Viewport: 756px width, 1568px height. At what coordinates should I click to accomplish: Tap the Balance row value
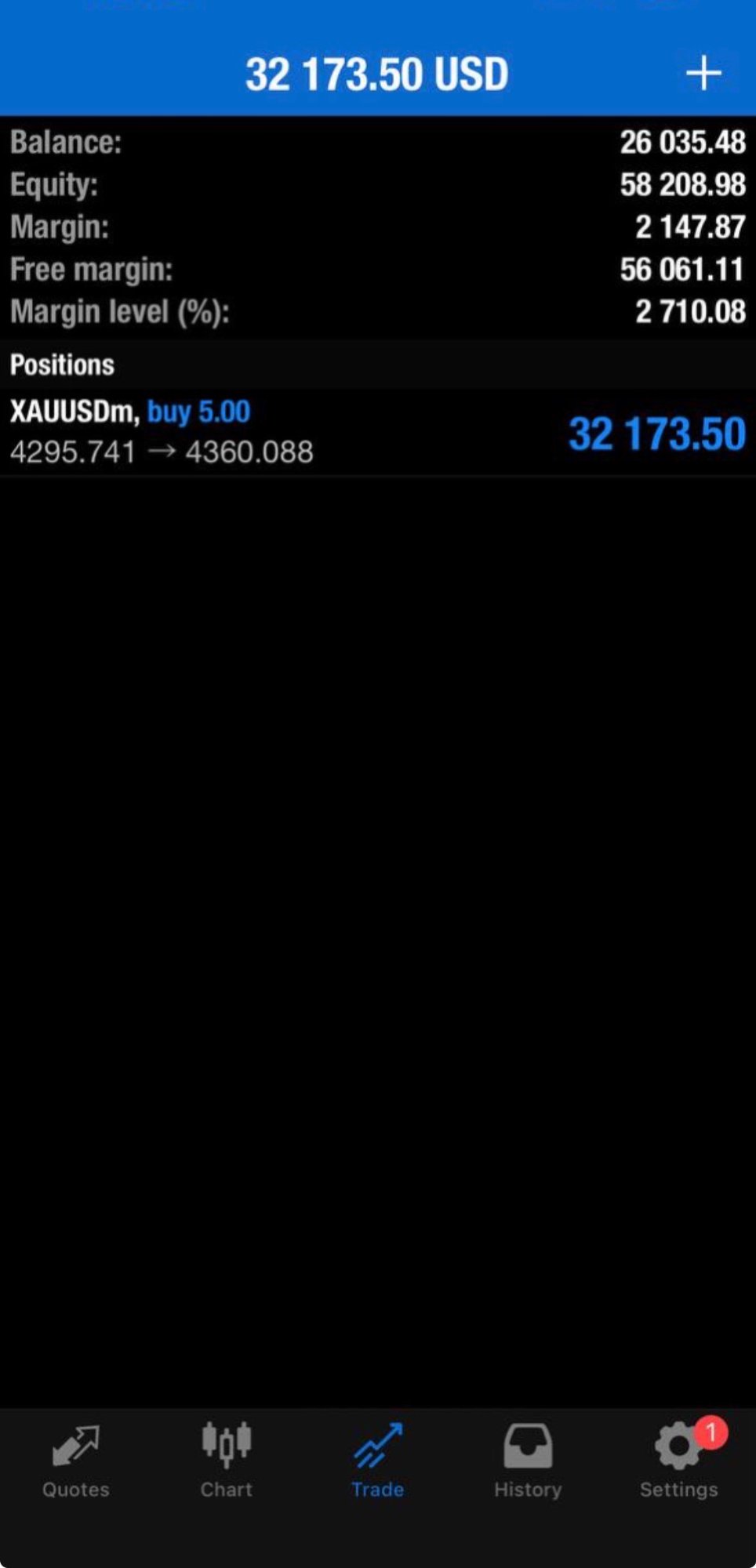[682, 142]
